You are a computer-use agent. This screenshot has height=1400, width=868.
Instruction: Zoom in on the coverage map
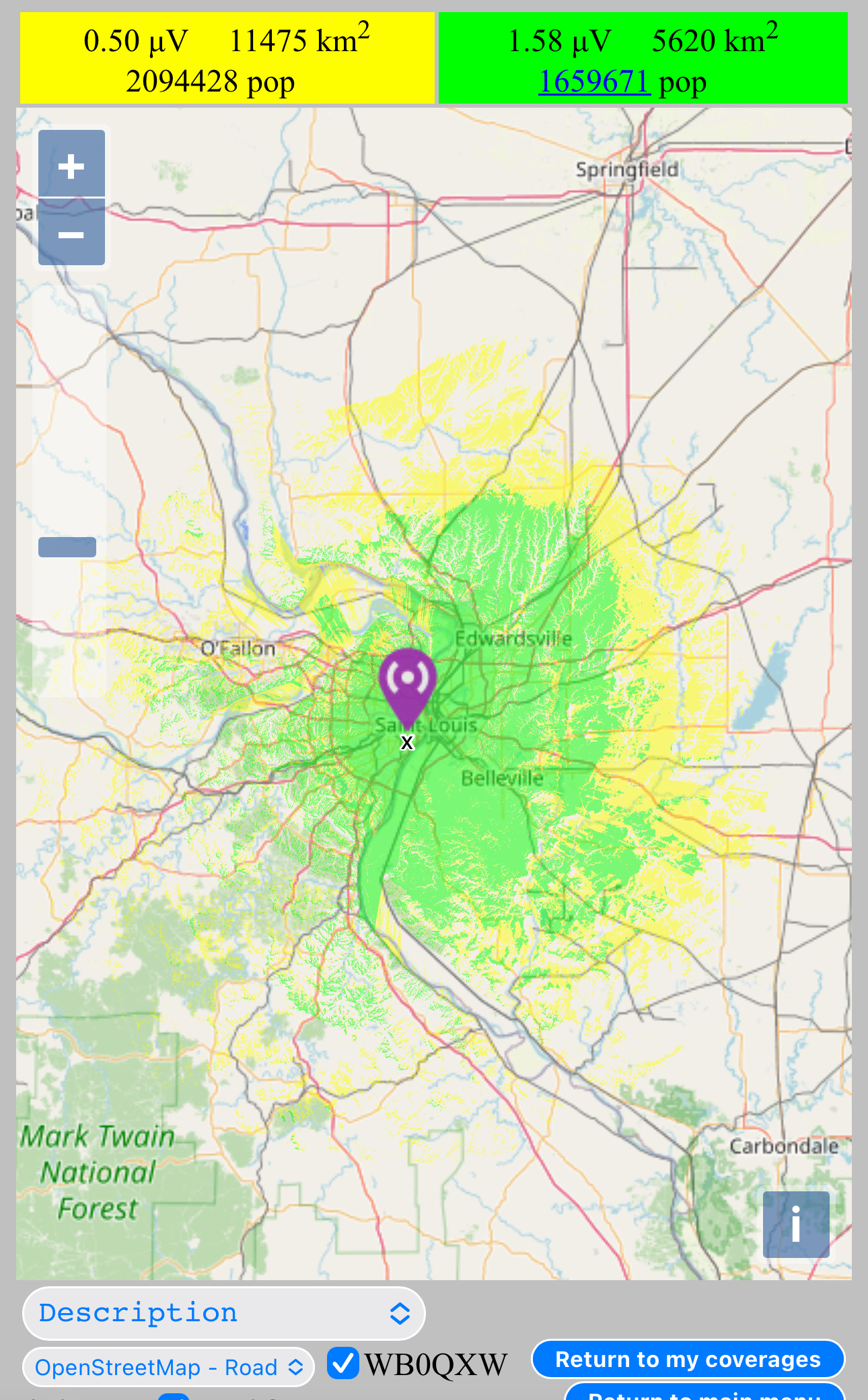[71, 165]
